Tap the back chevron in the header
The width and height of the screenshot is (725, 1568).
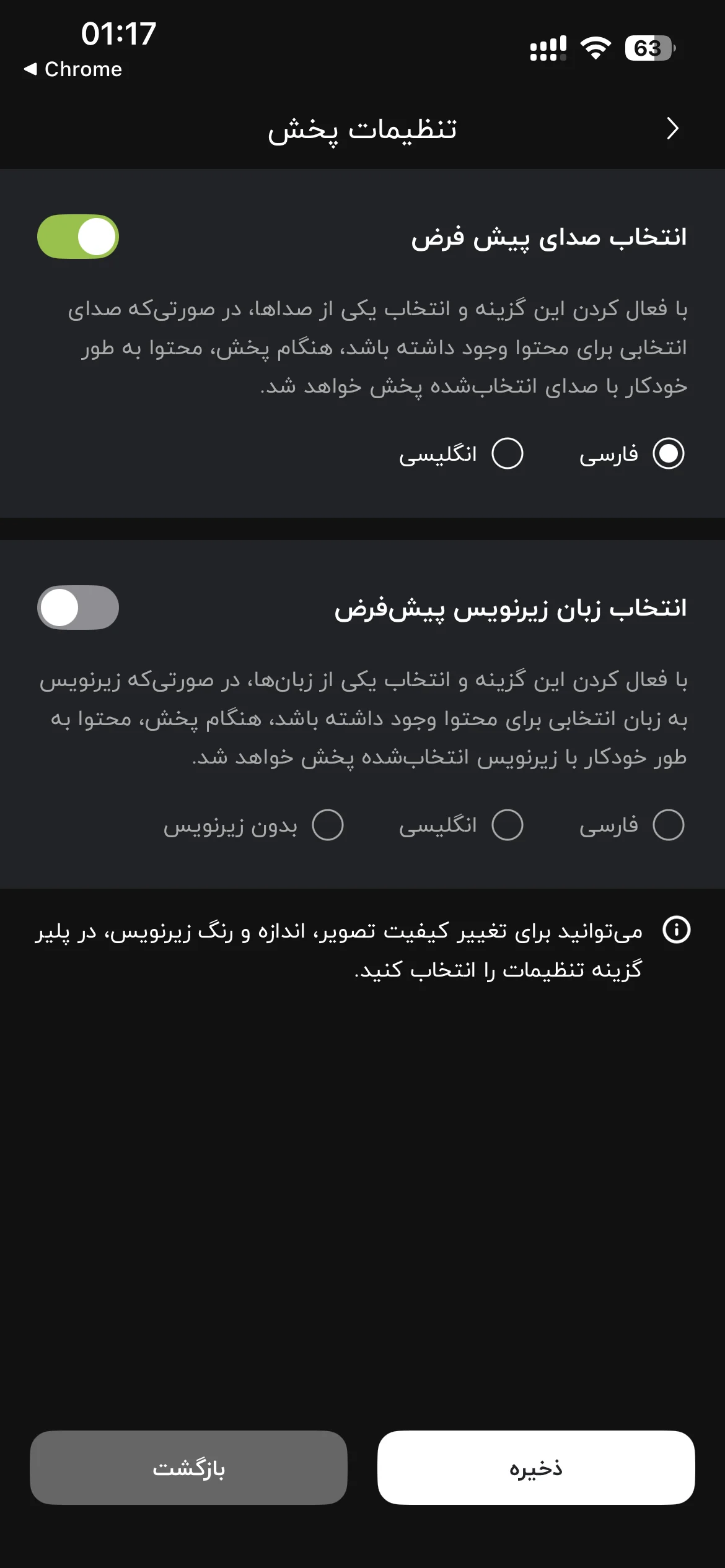pos(672,128)
